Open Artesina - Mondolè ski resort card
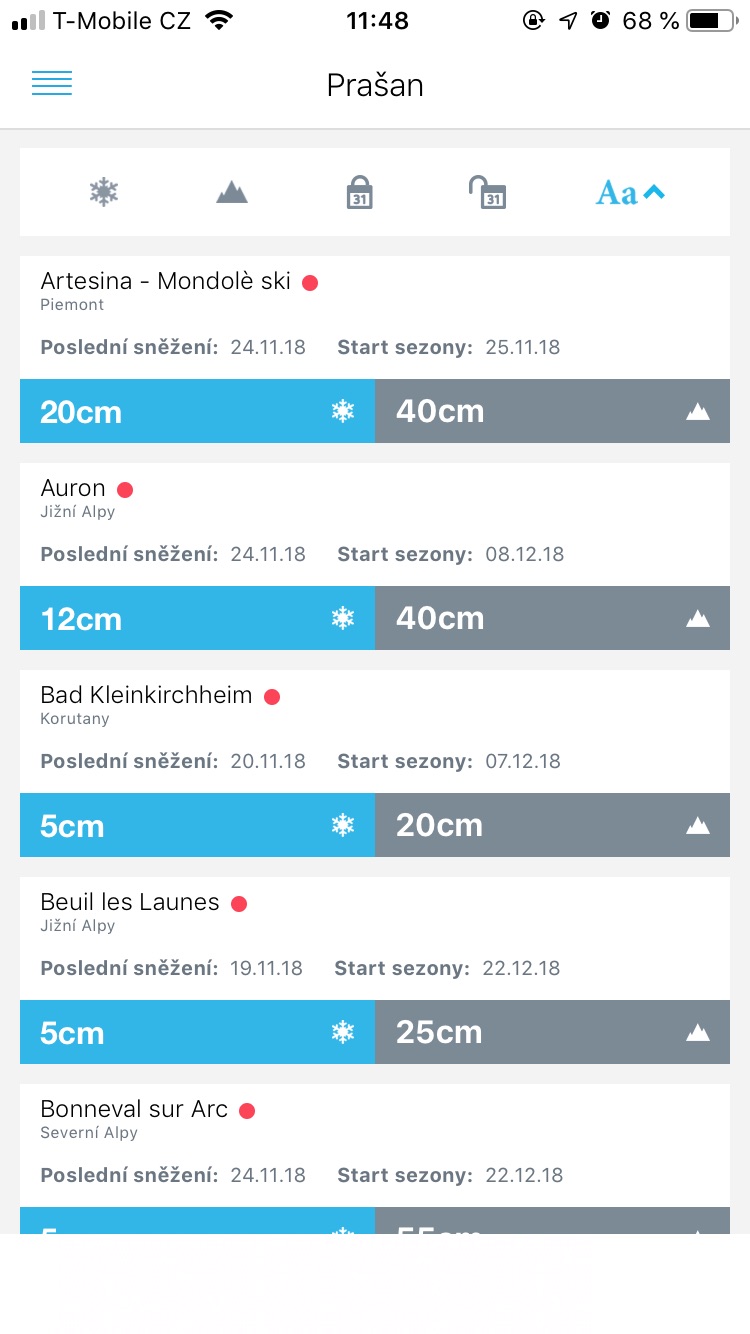The width and height of the screenshot is (750, 1334). [x=375, y=349]
